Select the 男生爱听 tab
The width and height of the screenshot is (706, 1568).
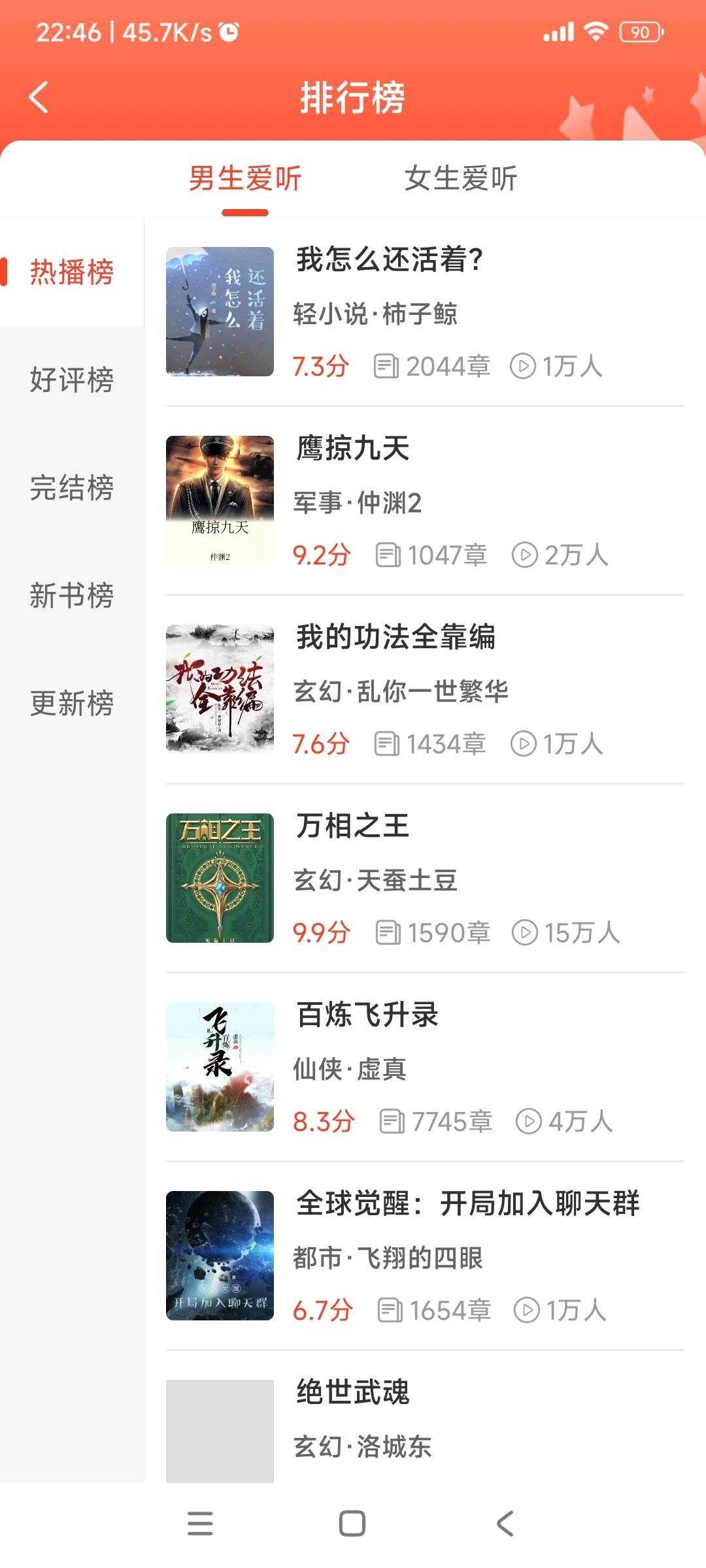pos(245,178)
